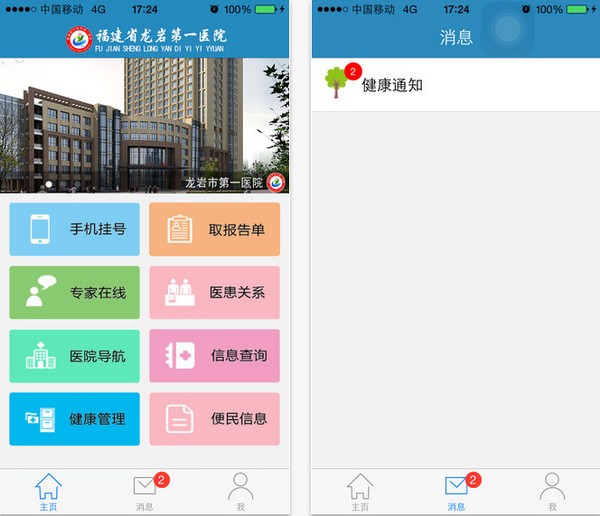Select the 专家在线 tile

[74, 293]
